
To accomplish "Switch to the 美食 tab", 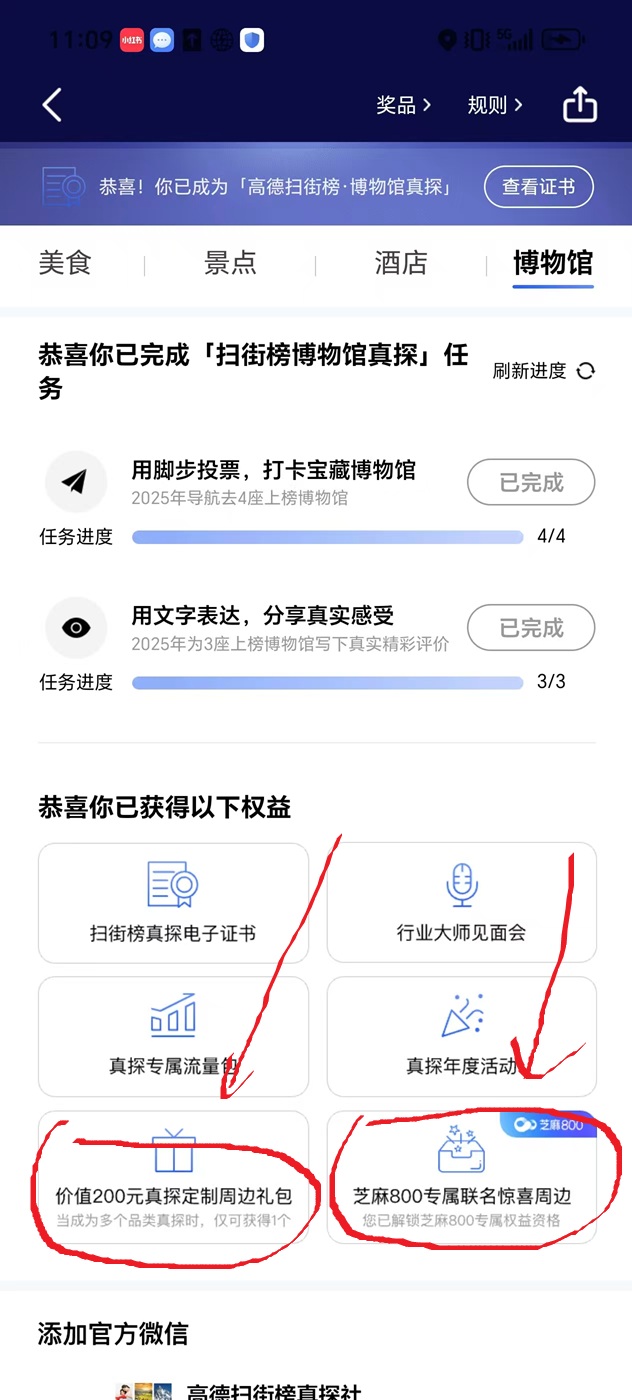I will [x=65, y=263].
